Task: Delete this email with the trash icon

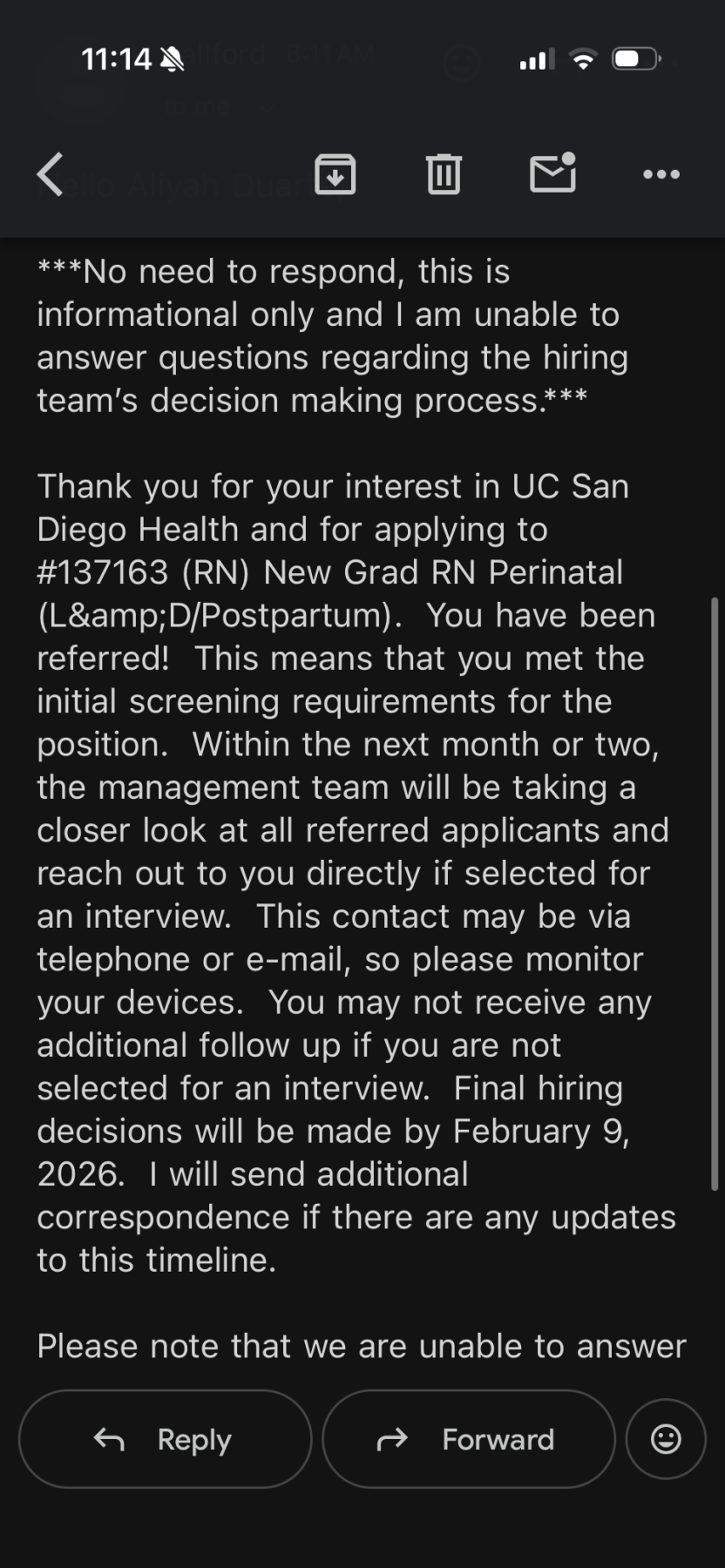Action: 444,174
